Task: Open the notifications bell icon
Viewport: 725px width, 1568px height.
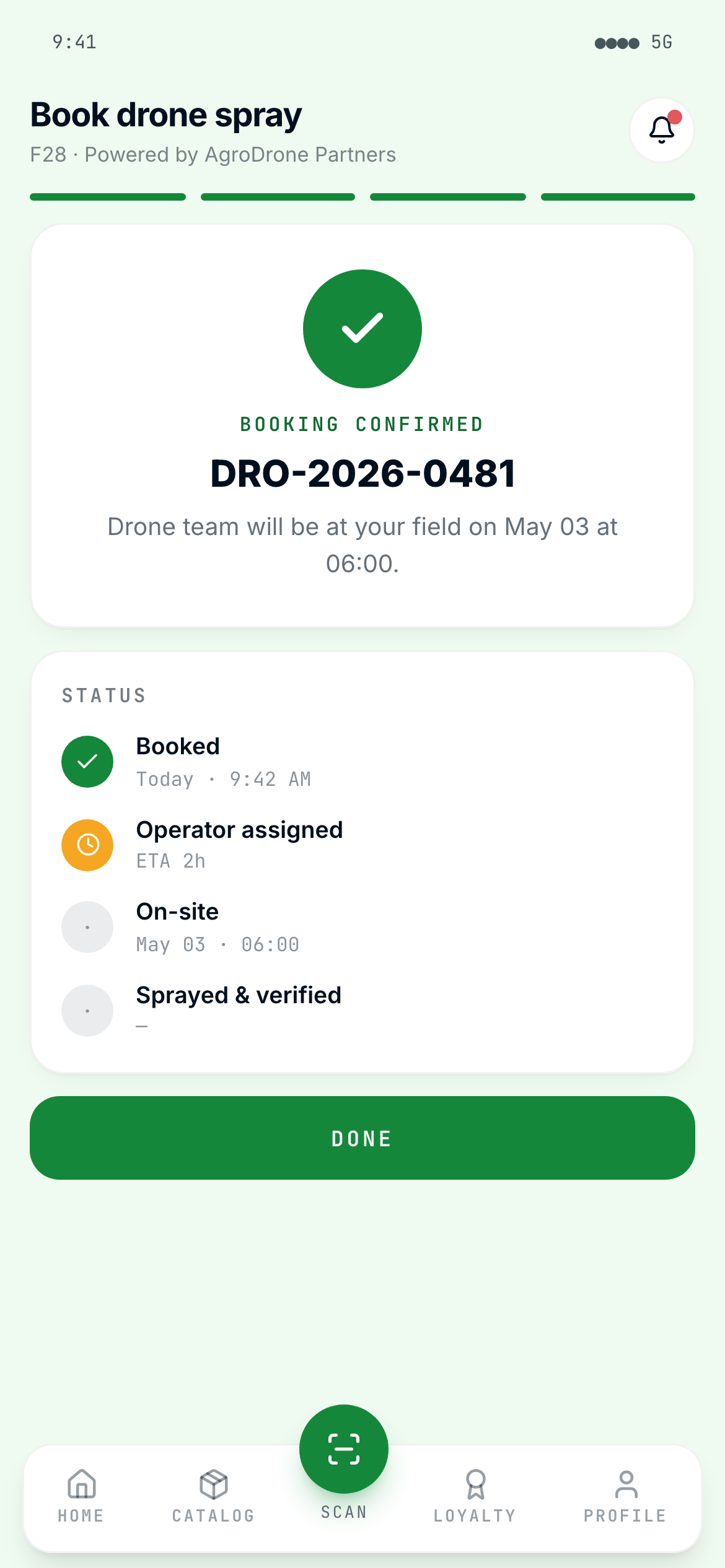Action: (x=661, y=129)
